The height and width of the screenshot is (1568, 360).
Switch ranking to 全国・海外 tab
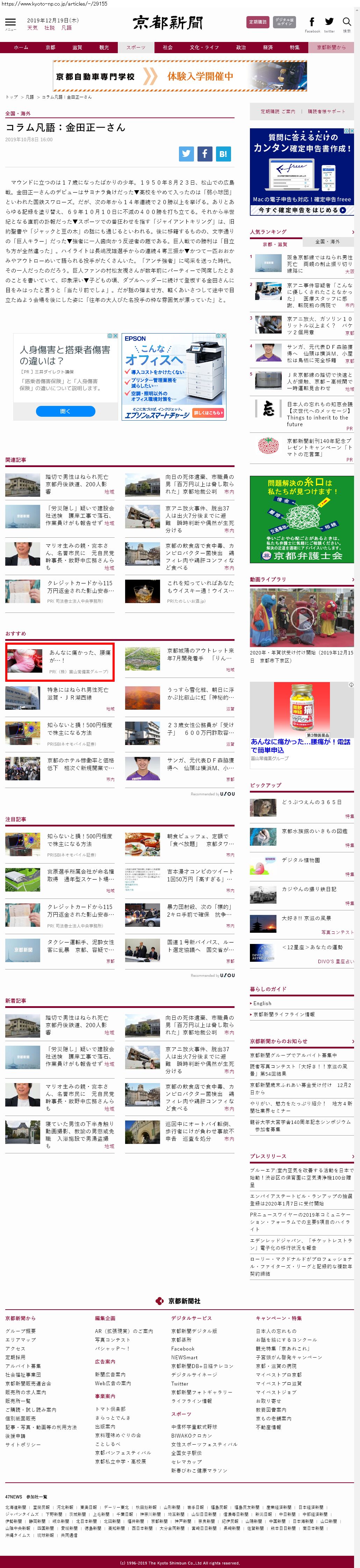coord(327,242)
